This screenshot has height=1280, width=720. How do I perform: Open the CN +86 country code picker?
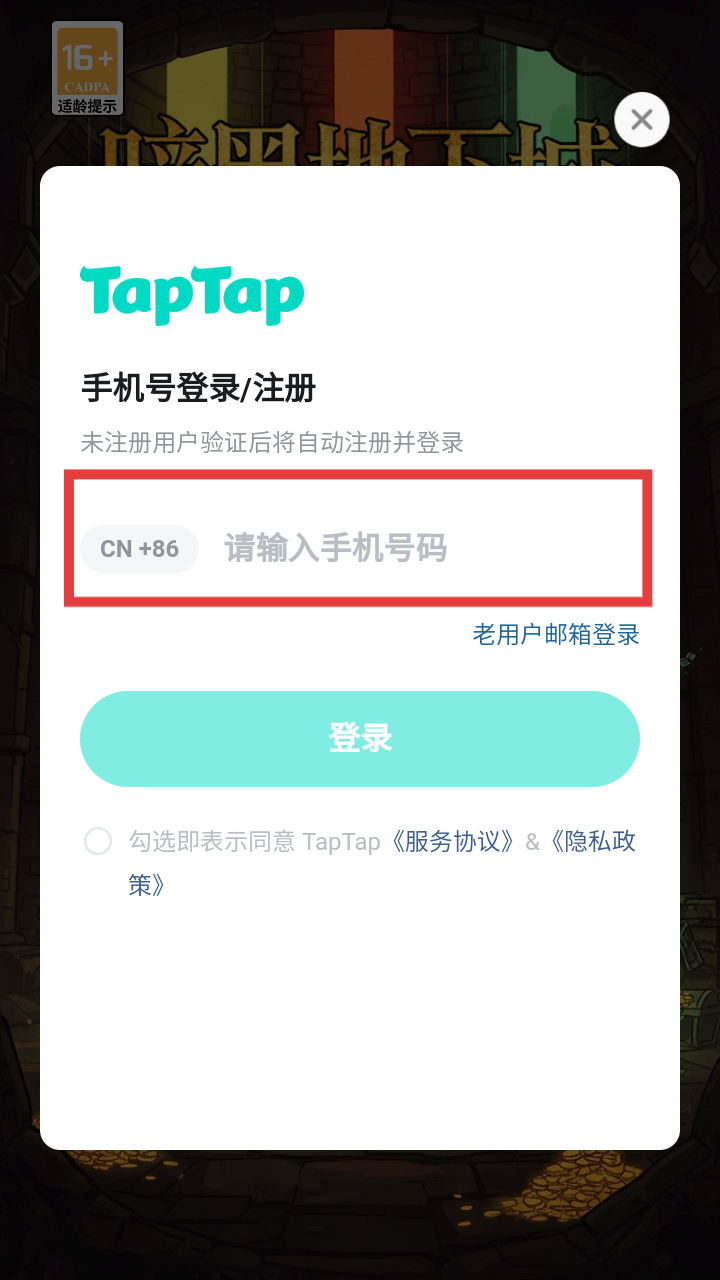(x=139, y=549)
